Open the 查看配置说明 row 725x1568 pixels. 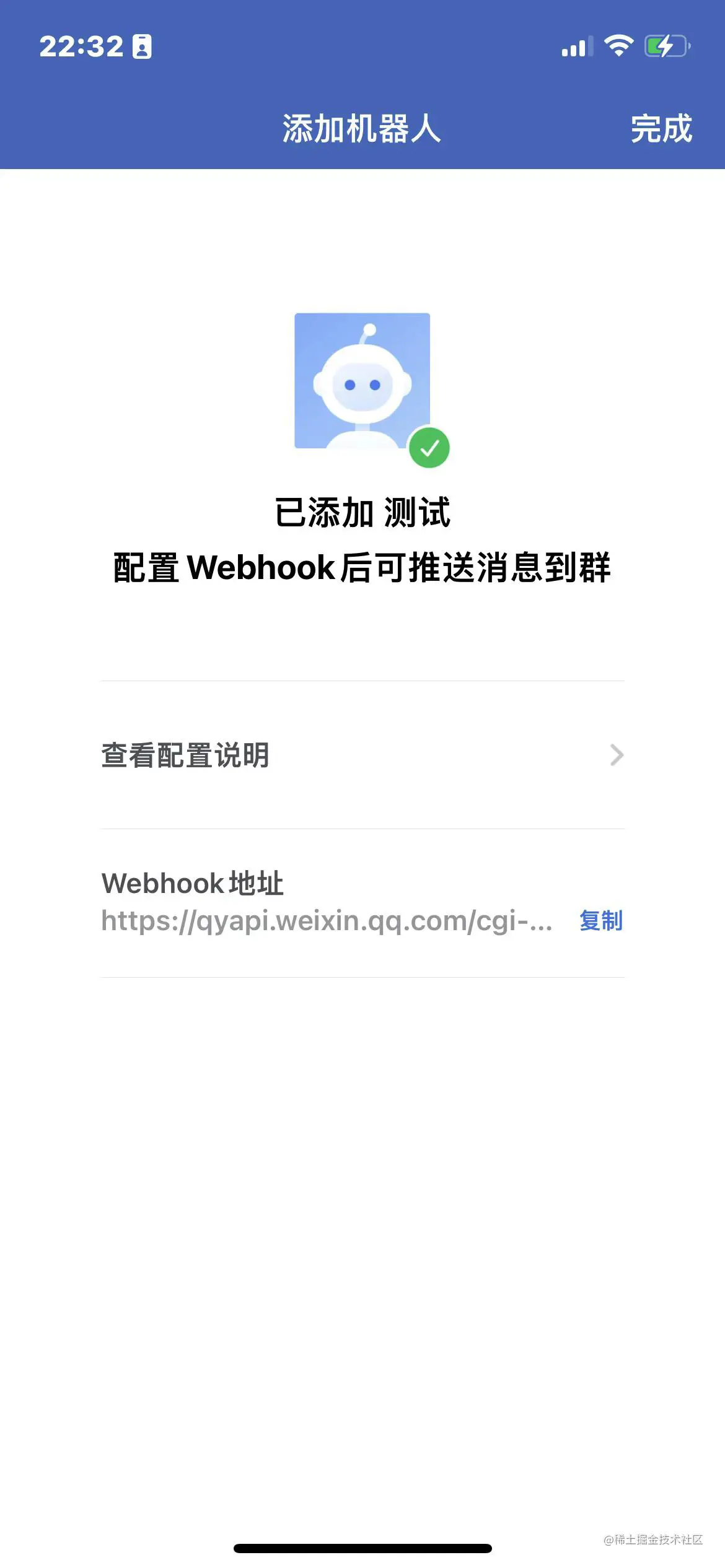point(362,755)
